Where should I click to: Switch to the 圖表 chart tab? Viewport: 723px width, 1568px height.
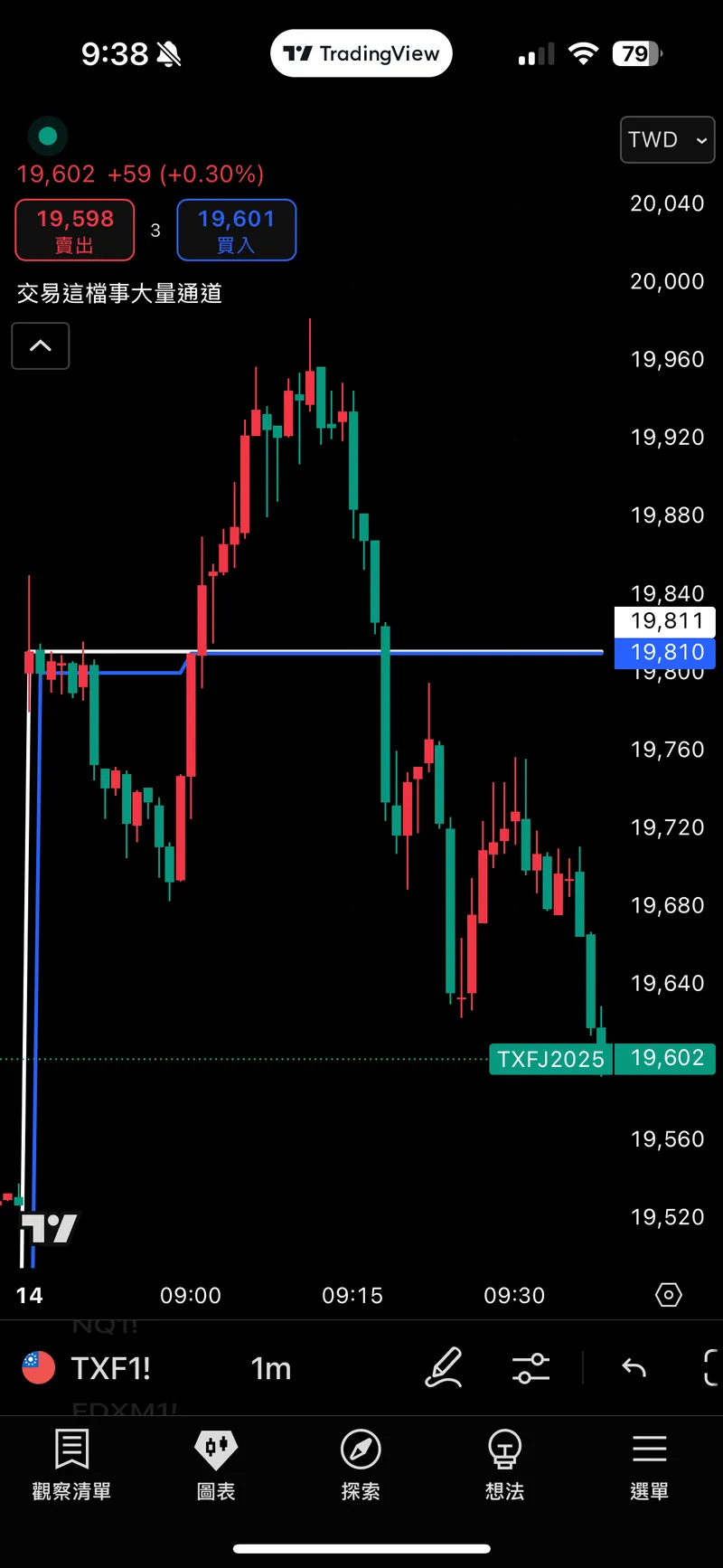[216, 1465]
